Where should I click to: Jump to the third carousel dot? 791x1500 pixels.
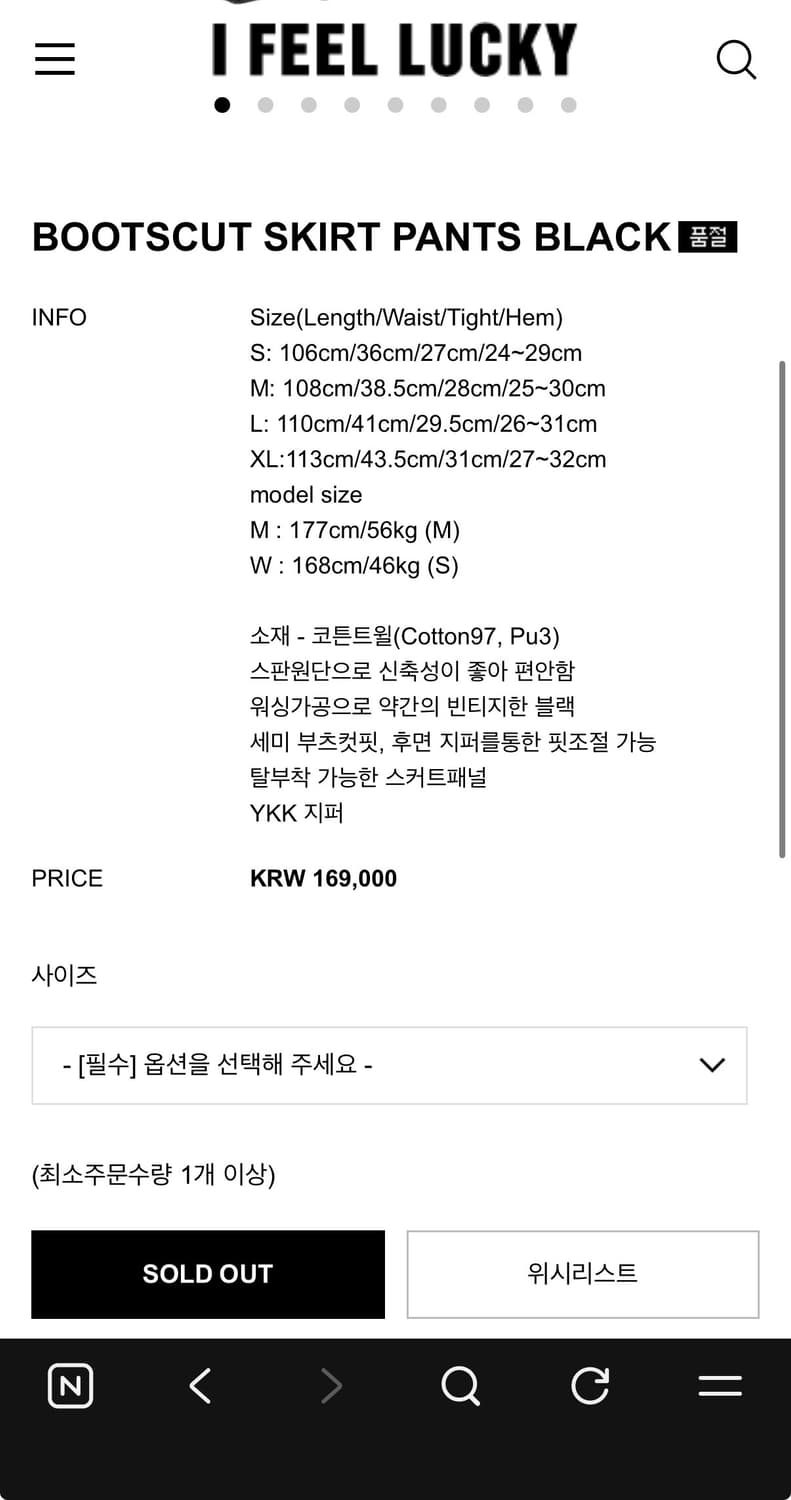(309, 104)
